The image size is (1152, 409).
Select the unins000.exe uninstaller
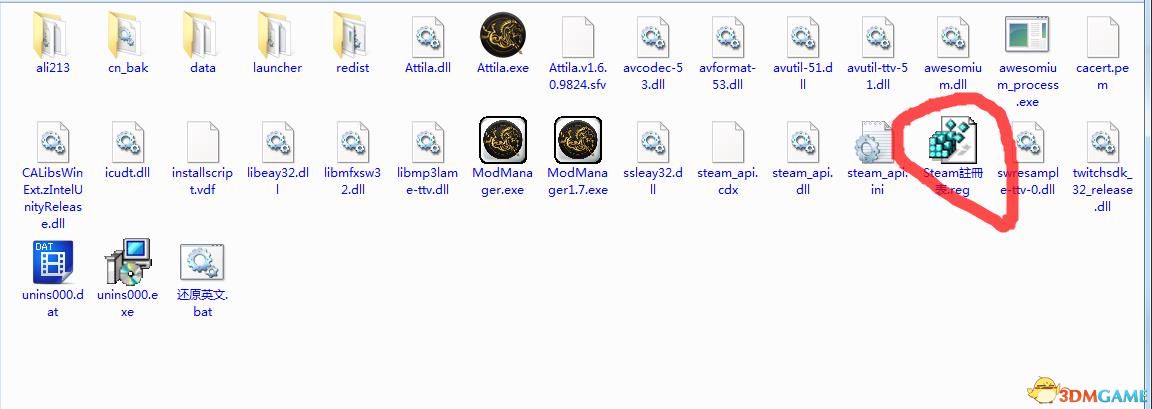pos(128,263)
